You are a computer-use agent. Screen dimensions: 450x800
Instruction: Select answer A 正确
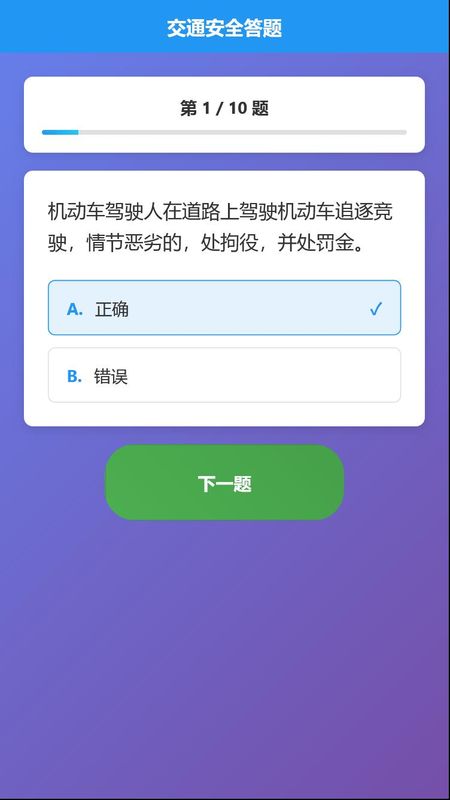coord(224,308)
